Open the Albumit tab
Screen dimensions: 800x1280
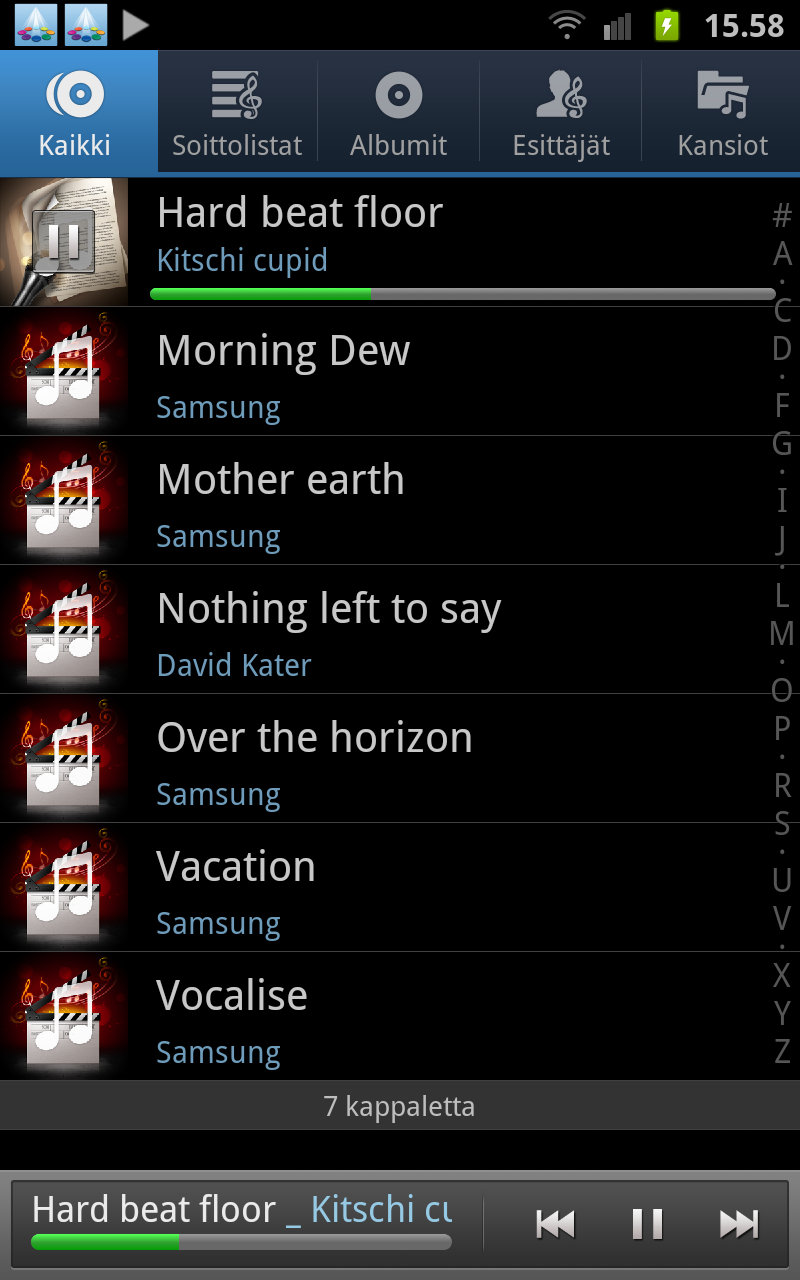click(398, 112)
